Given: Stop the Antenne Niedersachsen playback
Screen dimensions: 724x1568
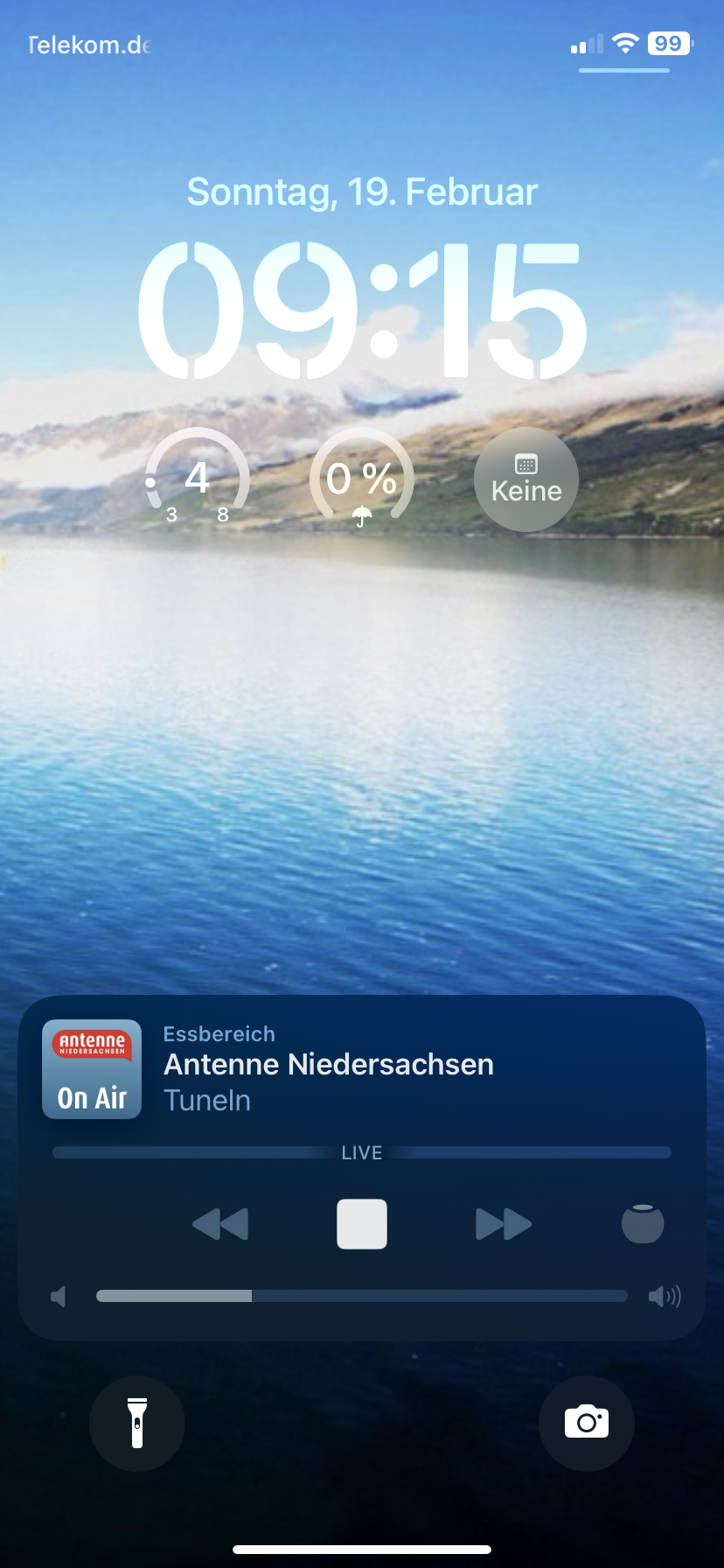Looking at the screenshot, I should click(362, 1223).
